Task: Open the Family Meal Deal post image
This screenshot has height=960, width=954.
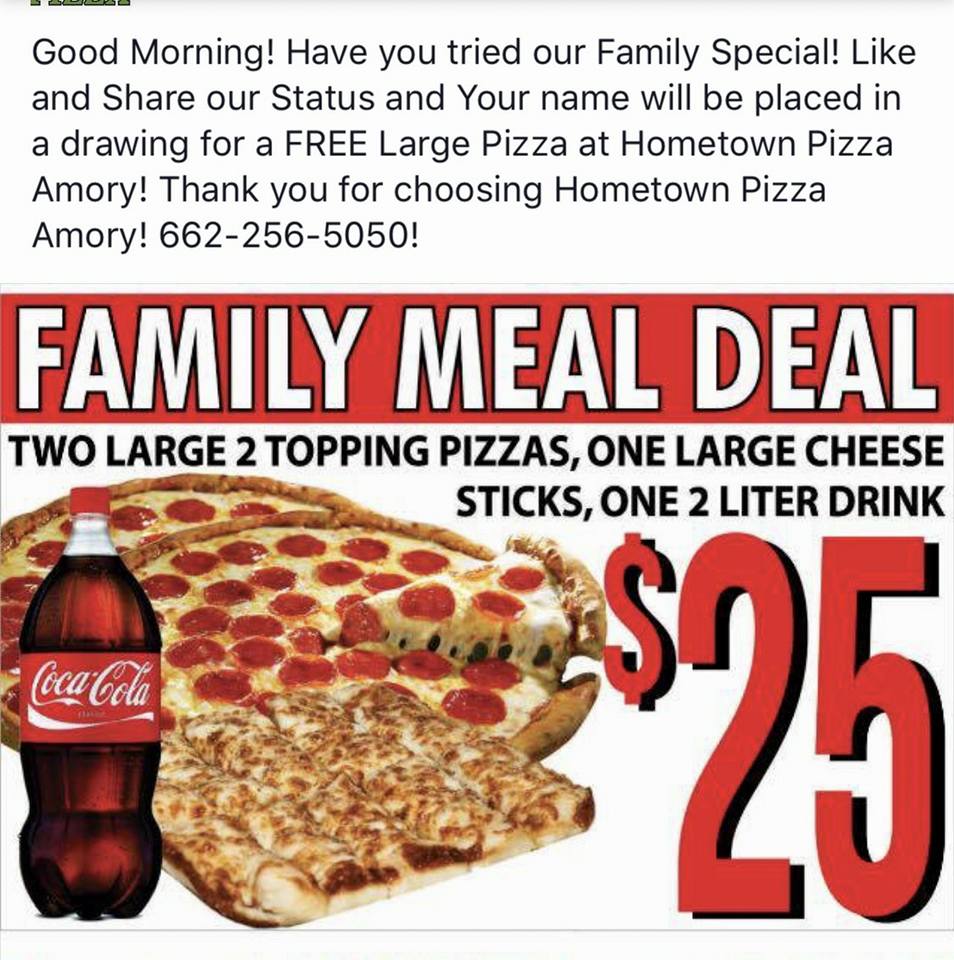Action: [x=476, y=610]
